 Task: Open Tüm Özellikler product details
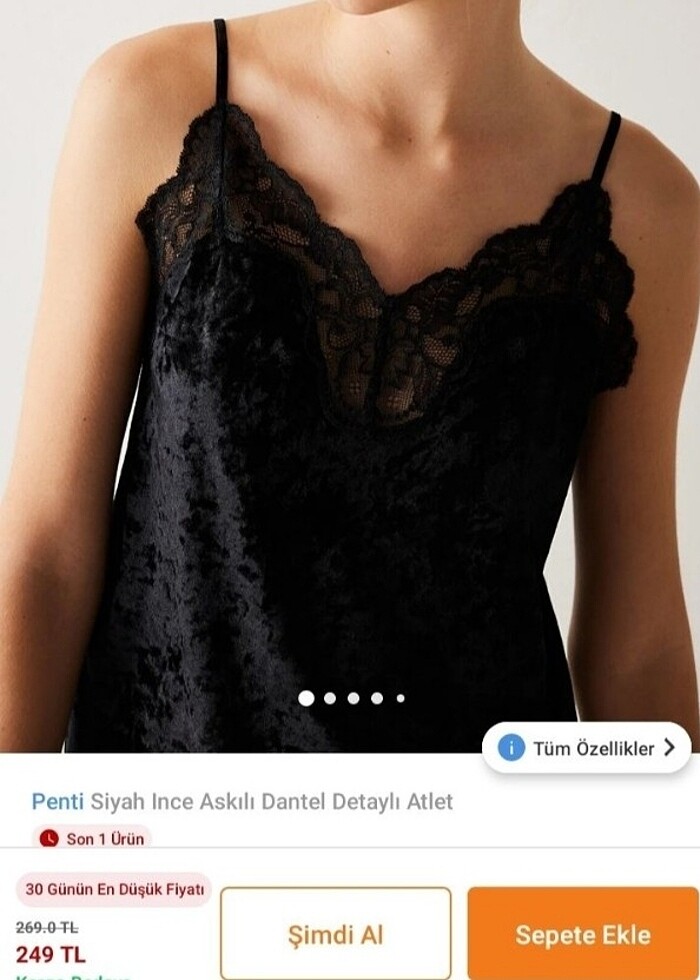point(586,748)
